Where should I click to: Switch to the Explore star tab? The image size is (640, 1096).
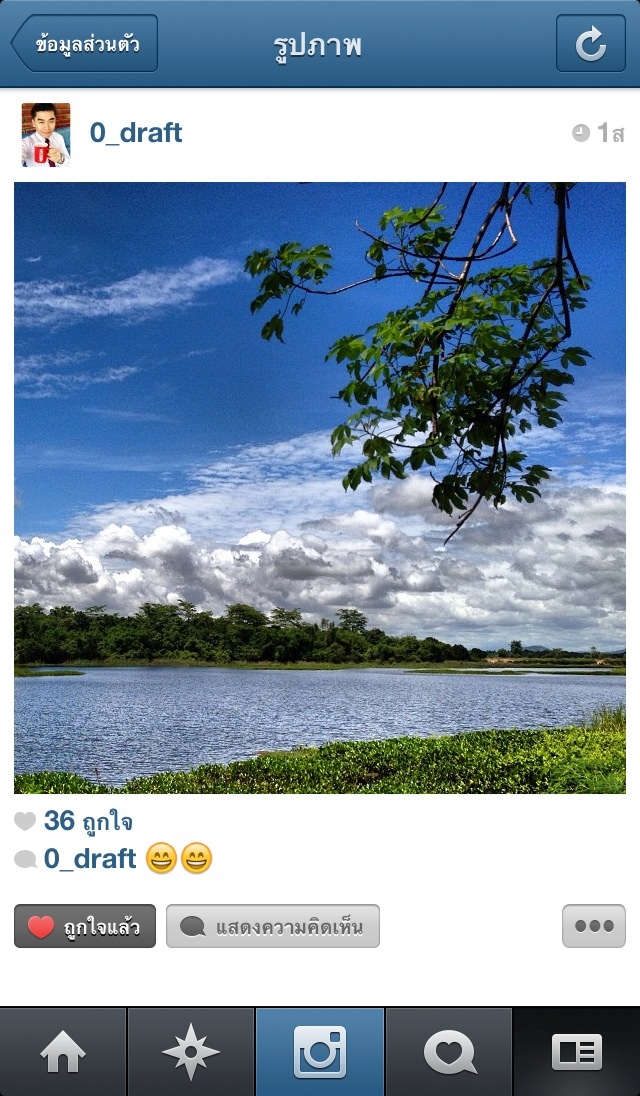pyautogui.click(x=191, y=1052)
